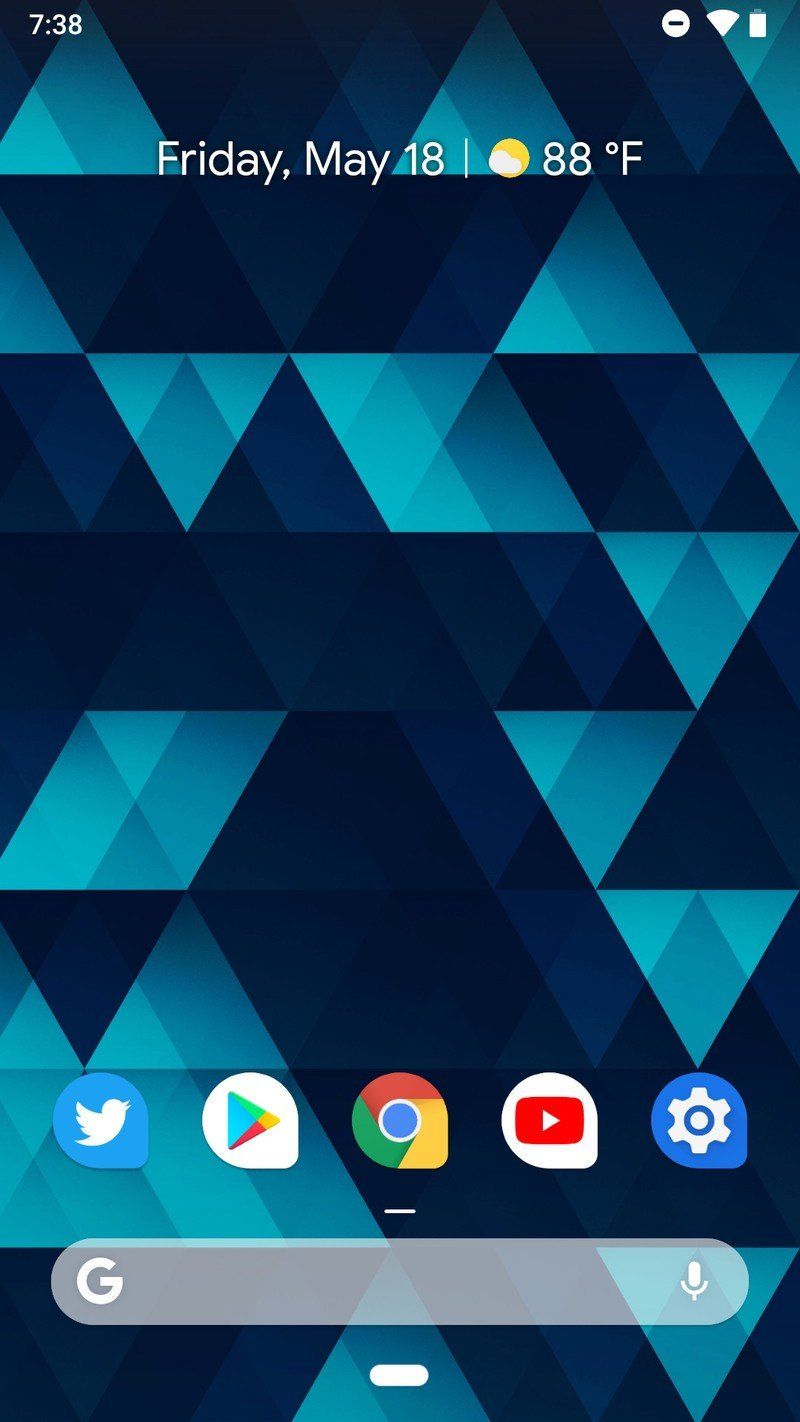The height and width of the screenshot is (1422, 800).
Task: Launch the Google Play Store
Action: click(x=250, y=1120)
